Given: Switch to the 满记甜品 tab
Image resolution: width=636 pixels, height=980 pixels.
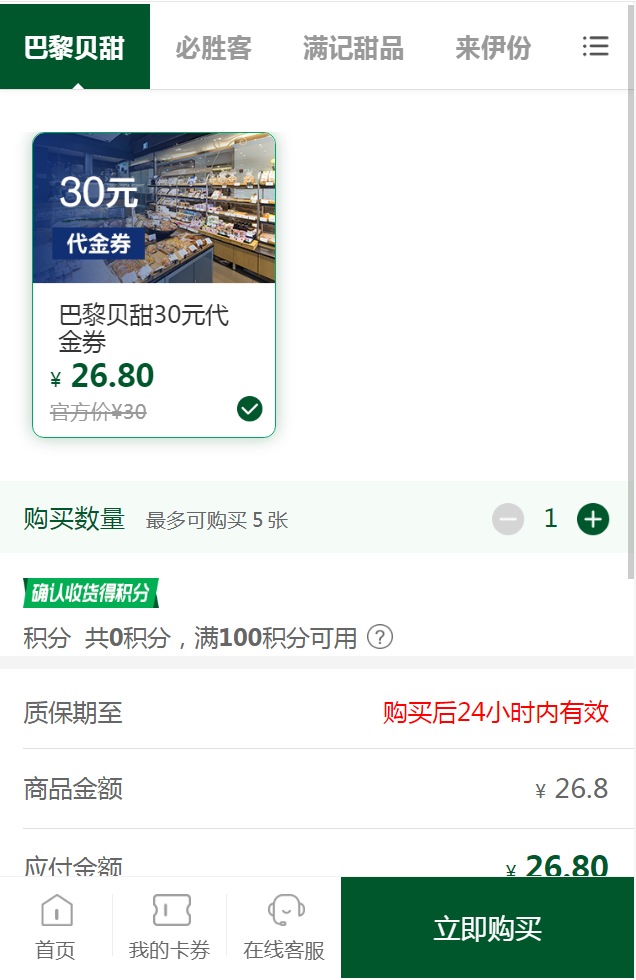Looking at the screenshot, I should [x=353, y=47].
